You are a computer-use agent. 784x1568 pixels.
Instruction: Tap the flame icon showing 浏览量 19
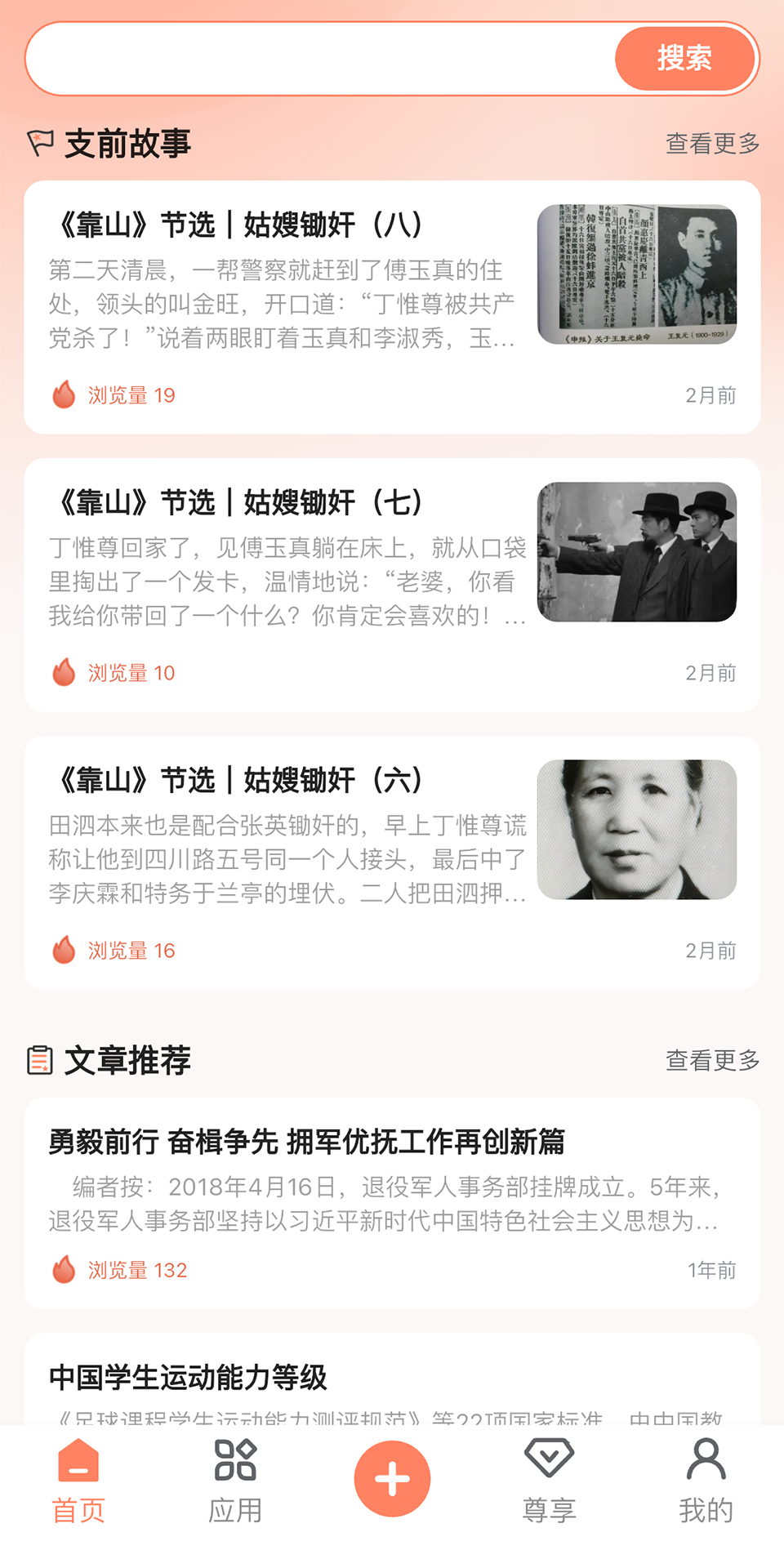click(x=64, y=395)
